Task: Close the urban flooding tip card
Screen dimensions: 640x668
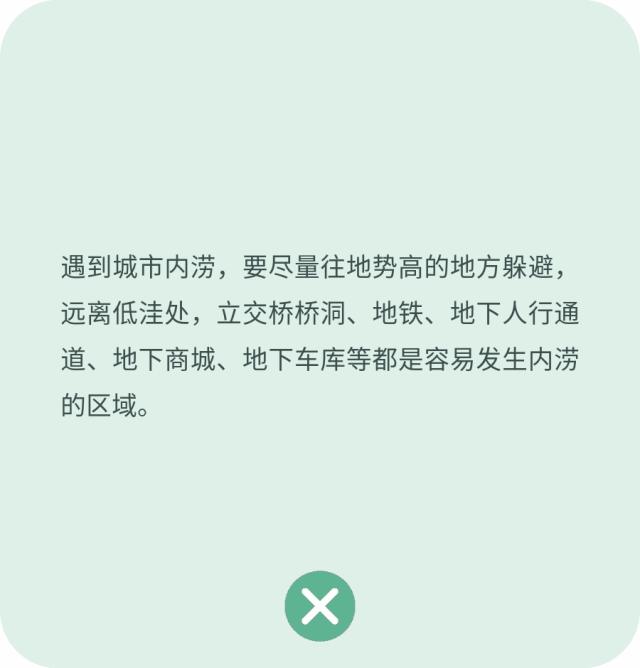Action: 320,605
